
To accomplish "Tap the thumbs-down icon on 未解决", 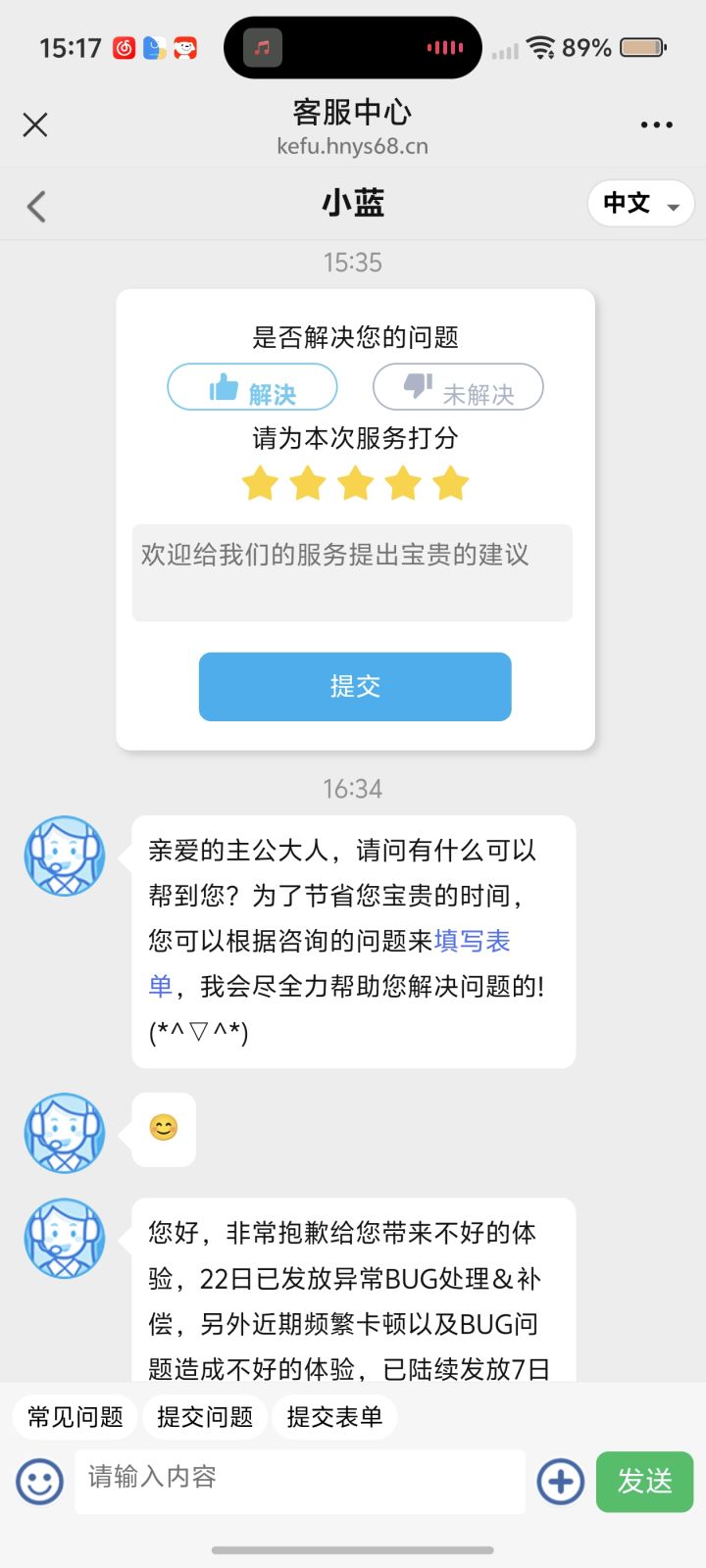I will 417,385.
